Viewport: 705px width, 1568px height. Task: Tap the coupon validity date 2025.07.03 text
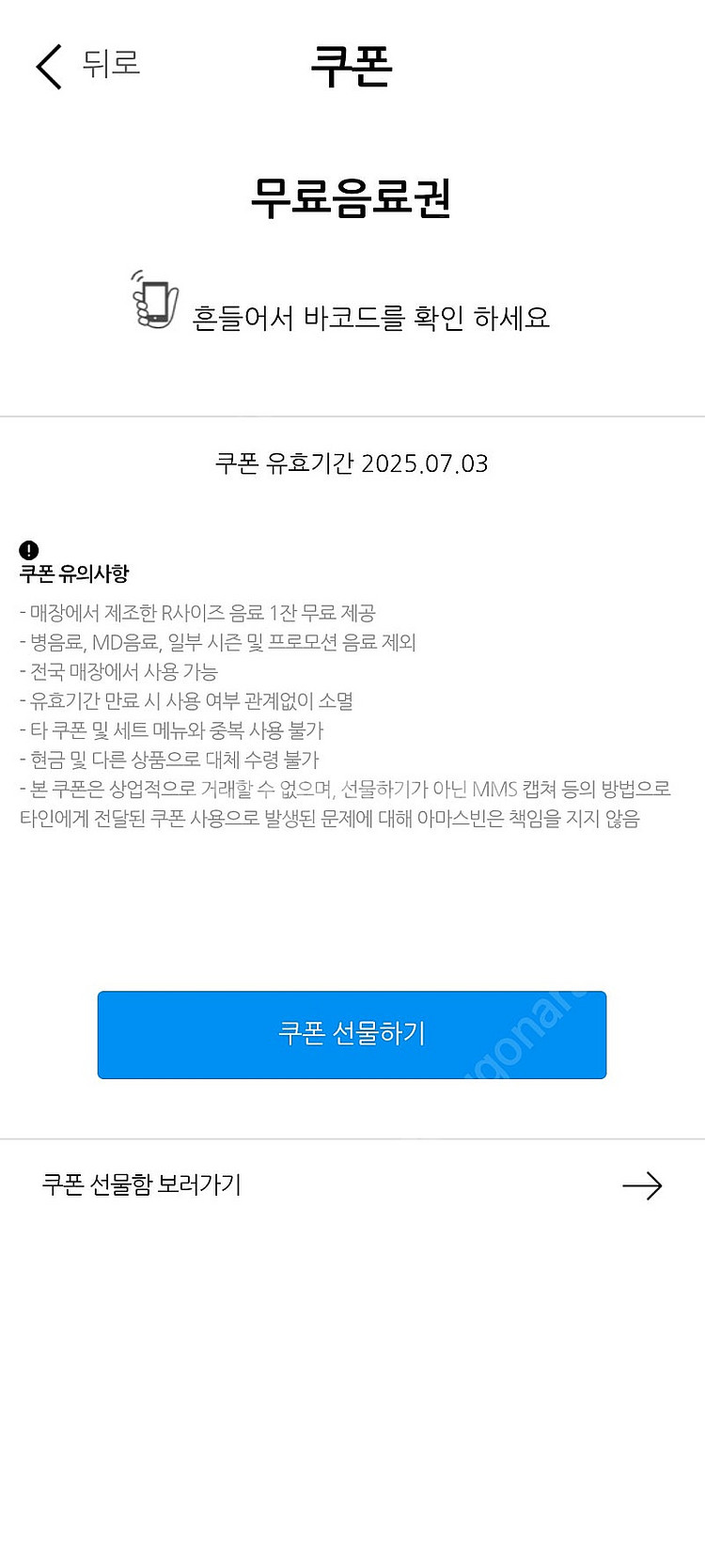point(425,463)
